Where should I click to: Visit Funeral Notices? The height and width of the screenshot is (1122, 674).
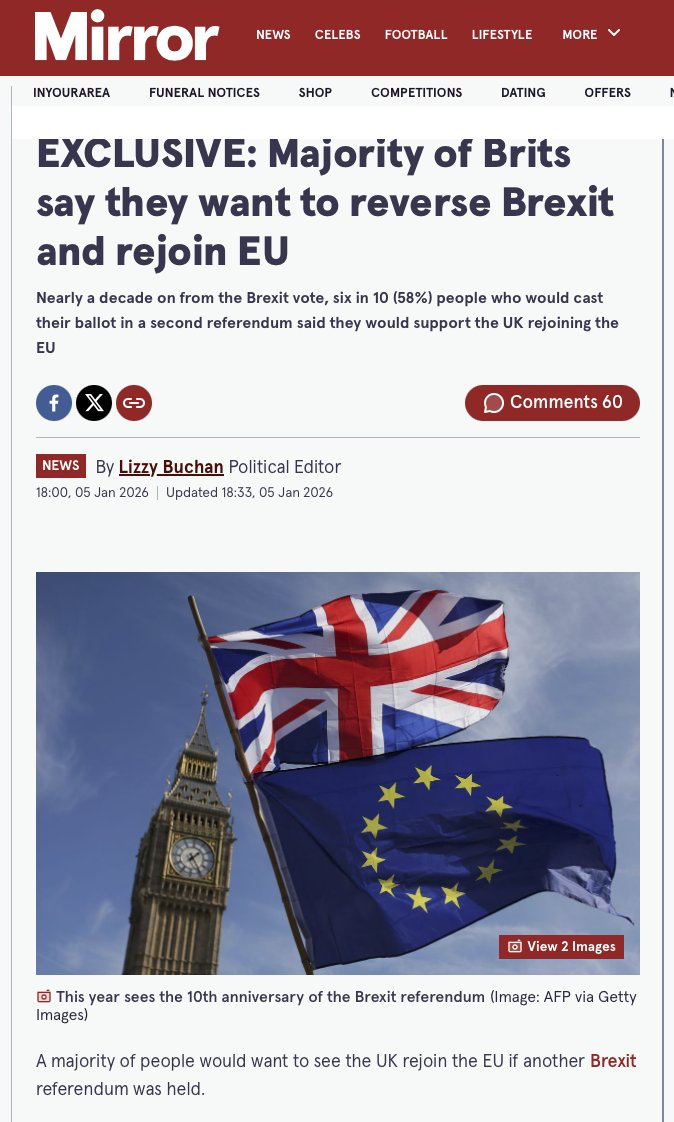[204, 93]
